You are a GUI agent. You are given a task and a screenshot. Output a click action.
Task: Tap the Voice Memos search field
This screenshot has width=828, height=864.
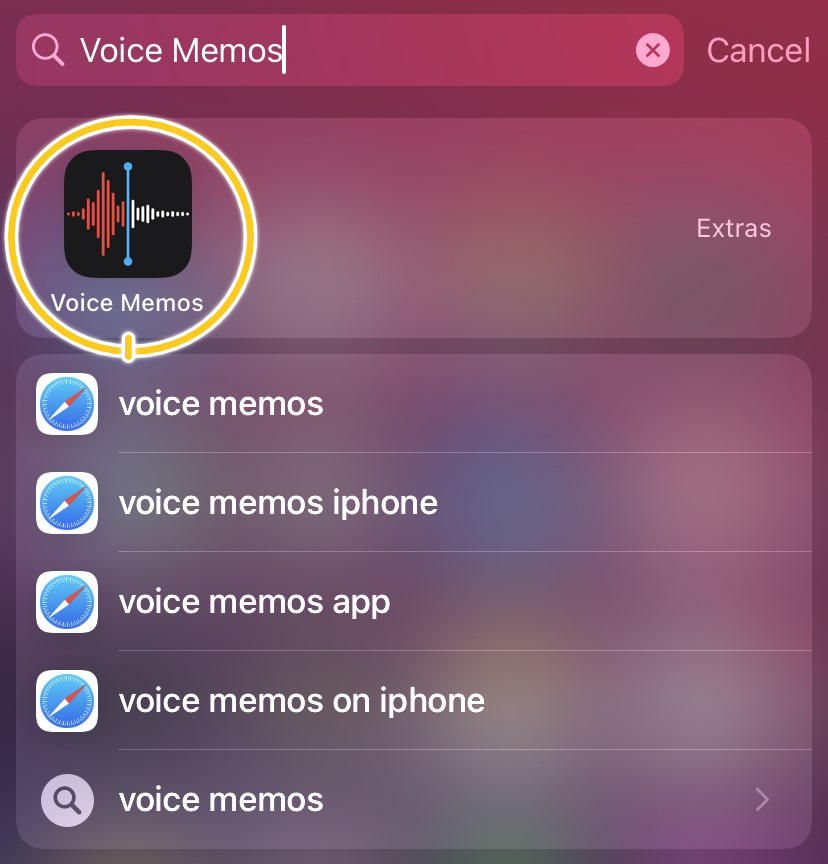point(350,50)
